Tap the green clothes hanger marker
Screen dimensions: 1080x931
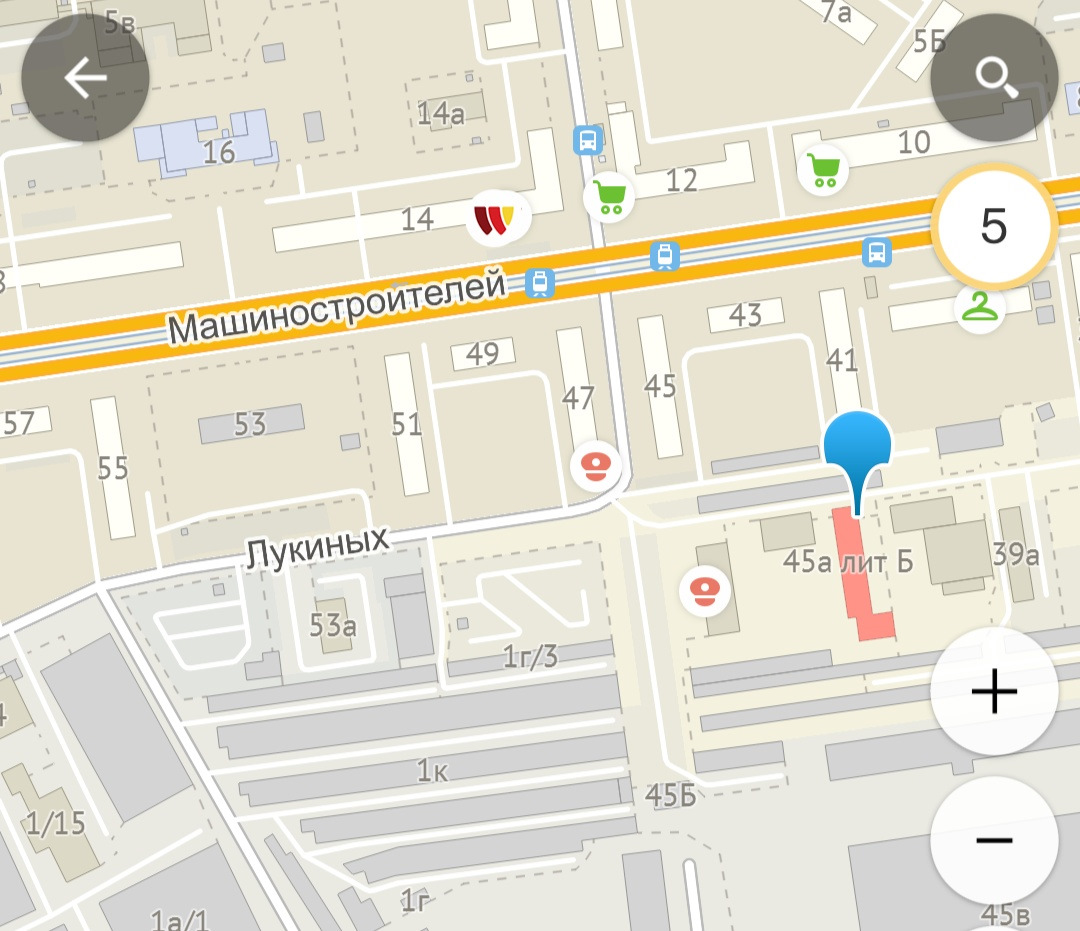click(980, 309)
